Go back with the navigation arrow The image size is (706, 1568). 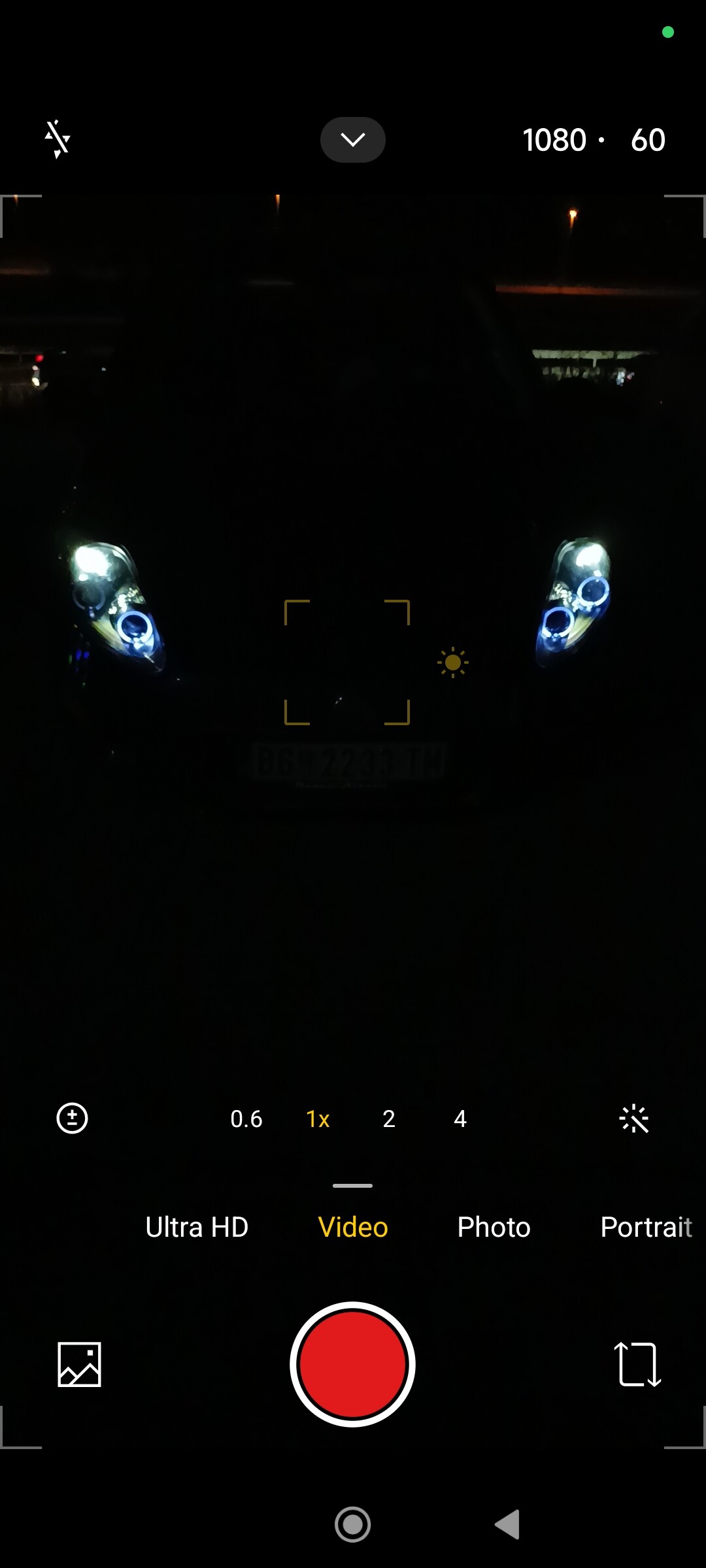click(508, 1524)
